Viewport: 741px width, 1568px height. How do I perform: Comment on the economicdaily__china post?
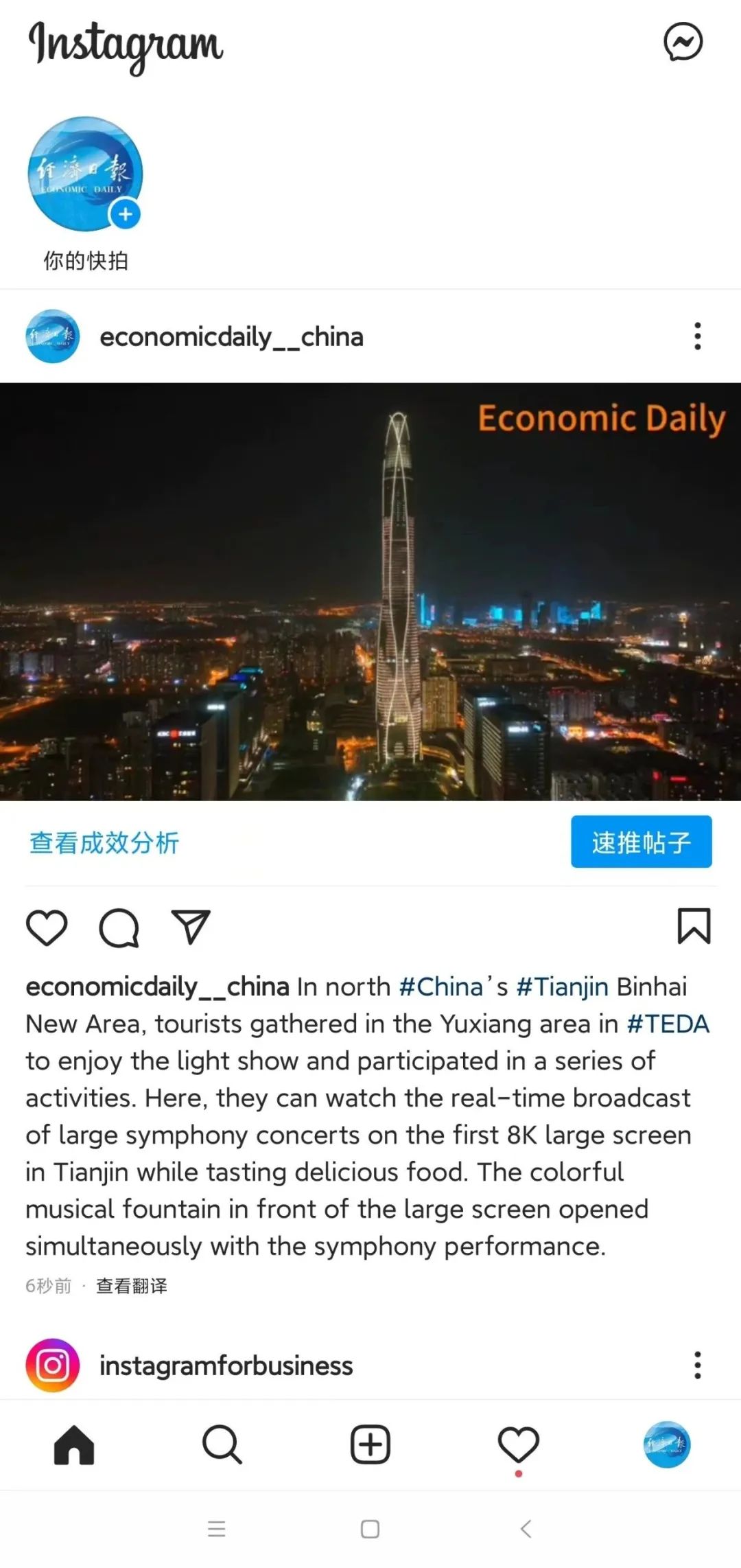point(119,927)
